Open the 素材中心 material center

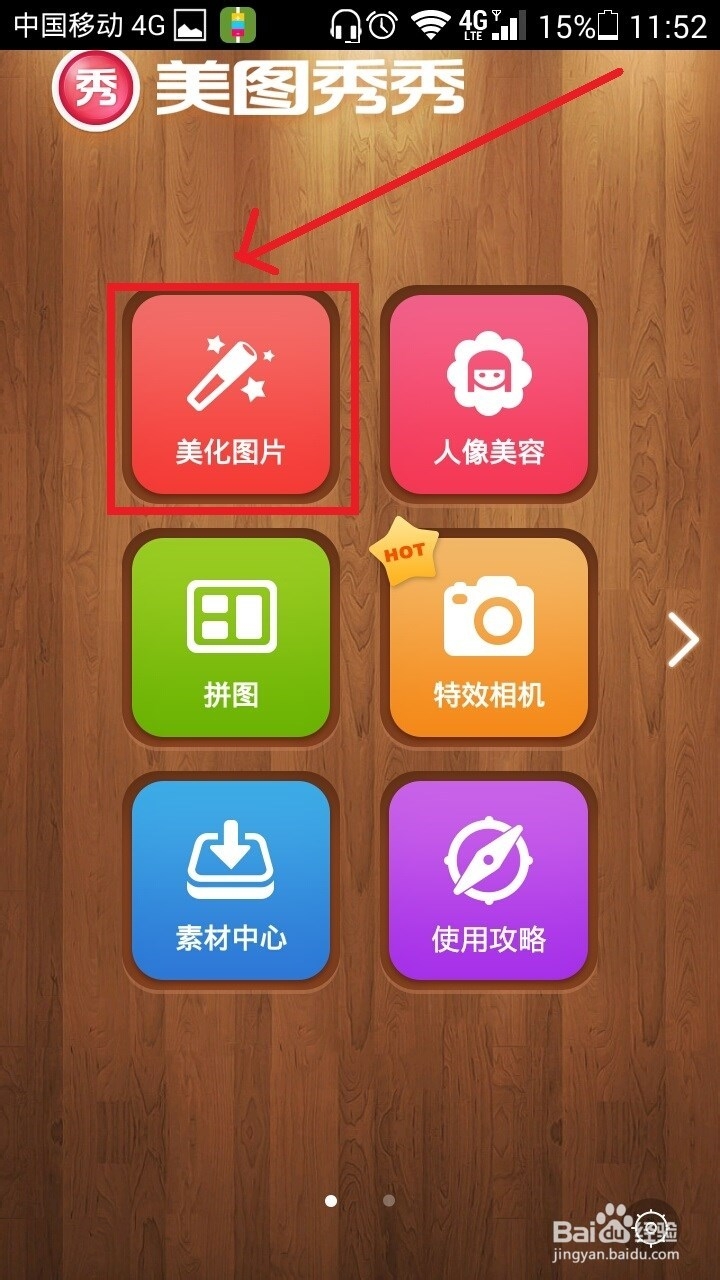coord(230,878)
